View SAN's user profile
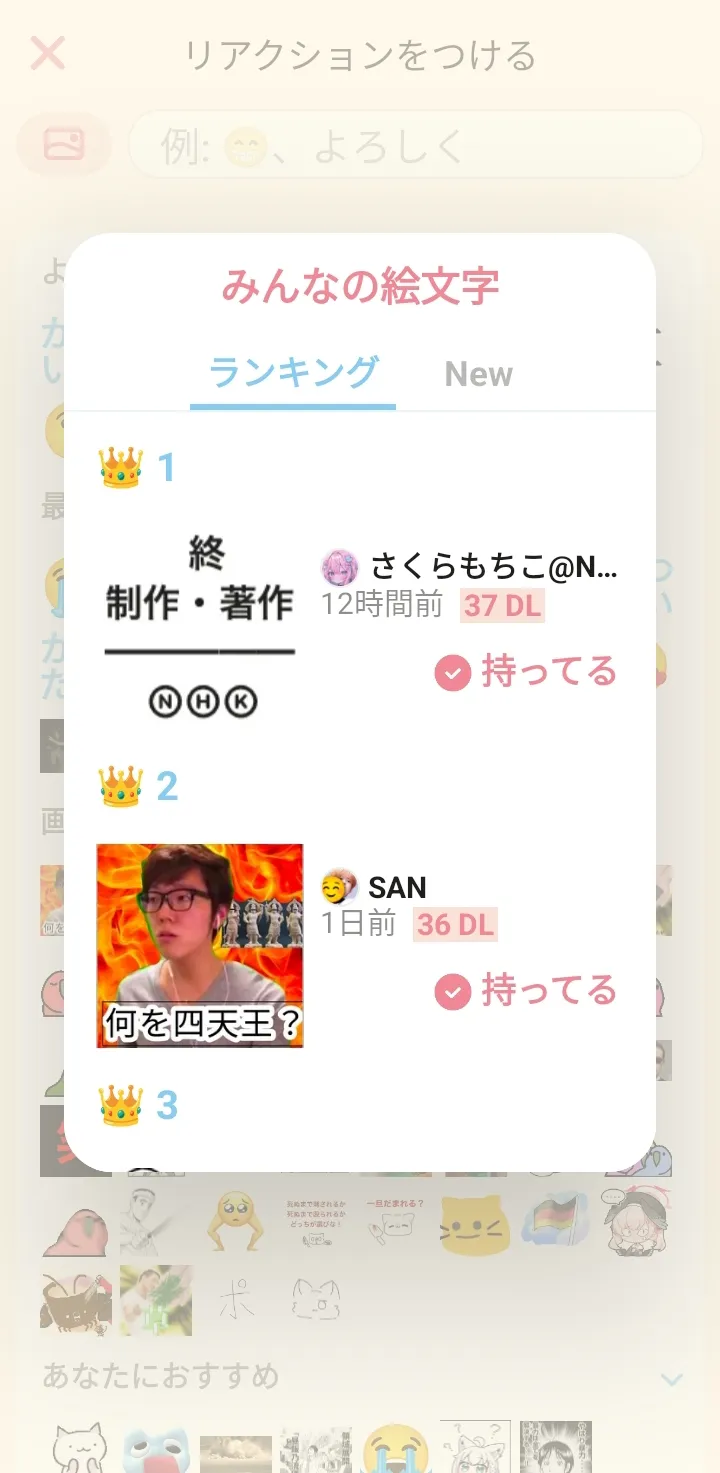 (x=375, y=887)
